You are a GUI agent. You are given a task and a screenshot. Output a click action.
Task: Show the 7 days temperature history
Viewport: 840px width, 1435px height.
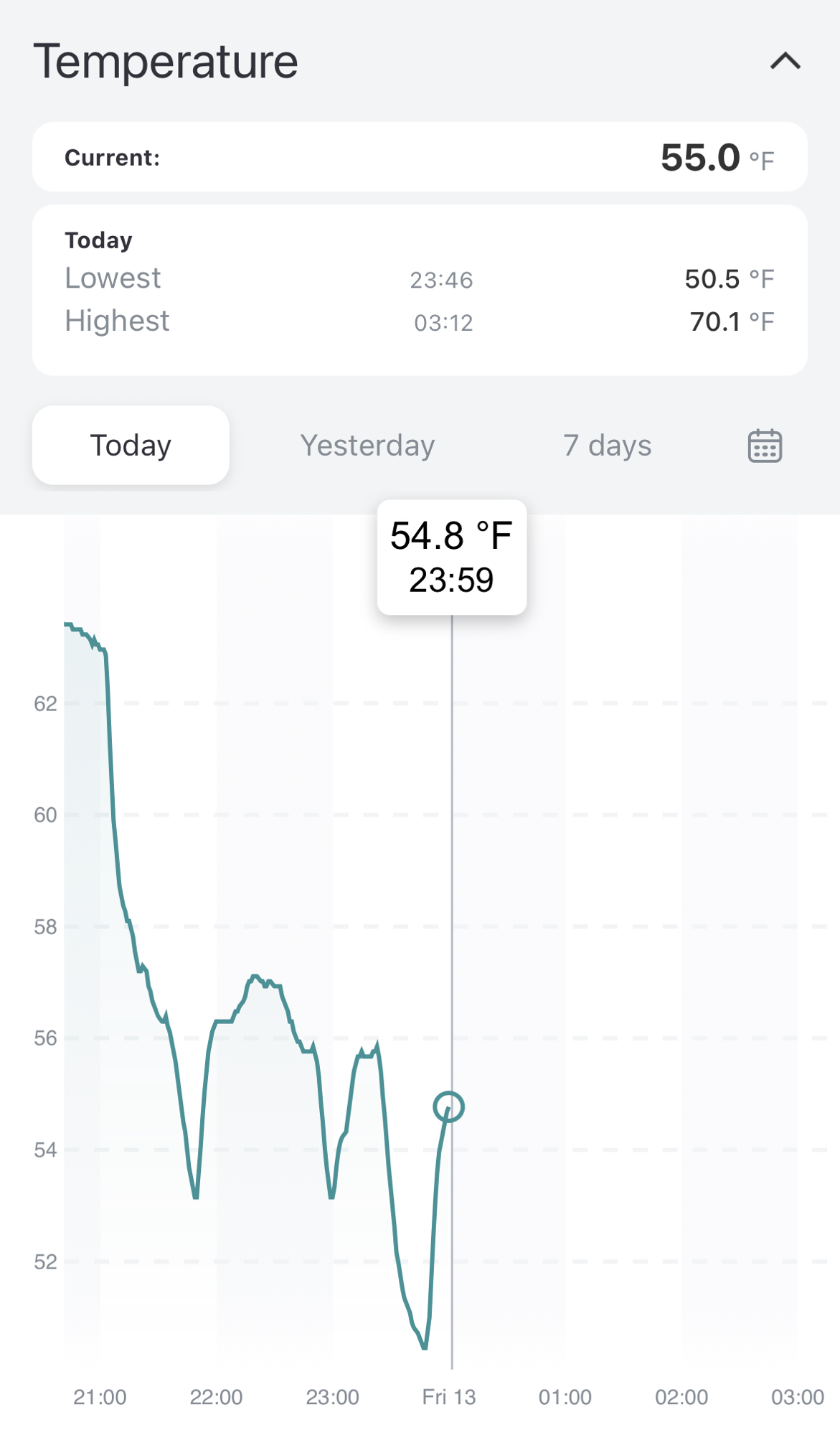607,446
